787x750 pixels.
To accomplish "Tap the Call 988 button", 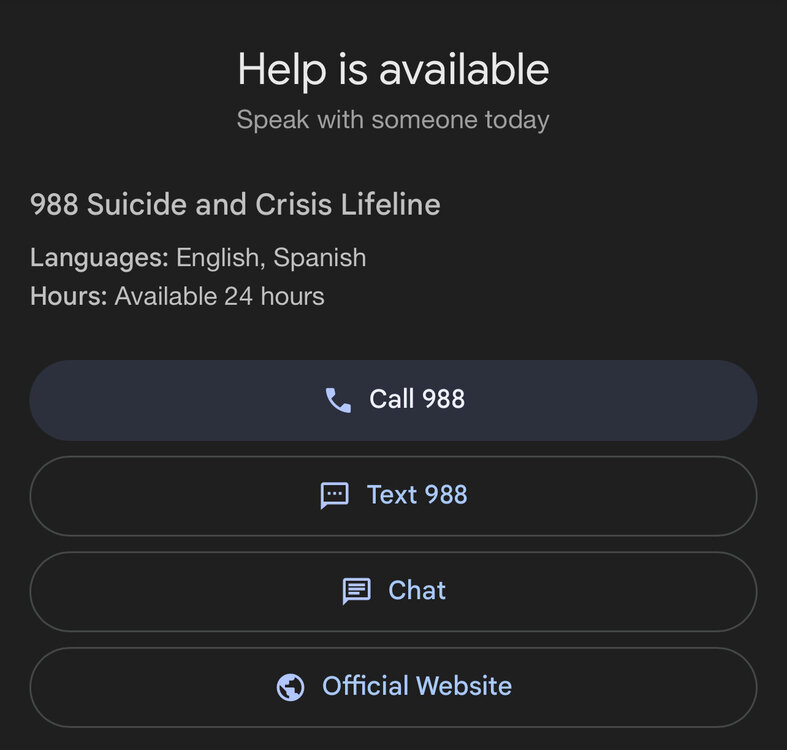I will point(393,400).
